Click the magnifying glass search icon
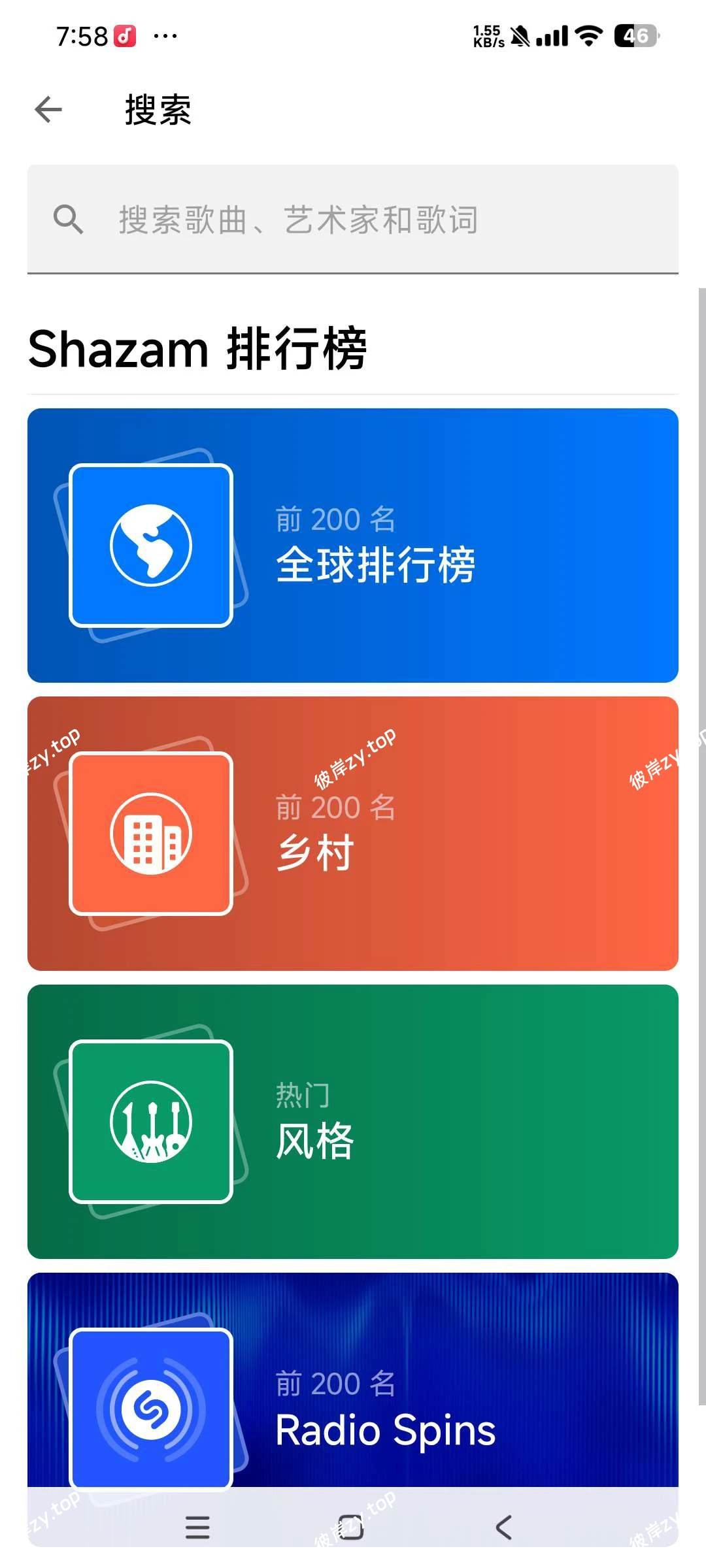This screenshot has width=706, height=1568. (x=69, y=220)
